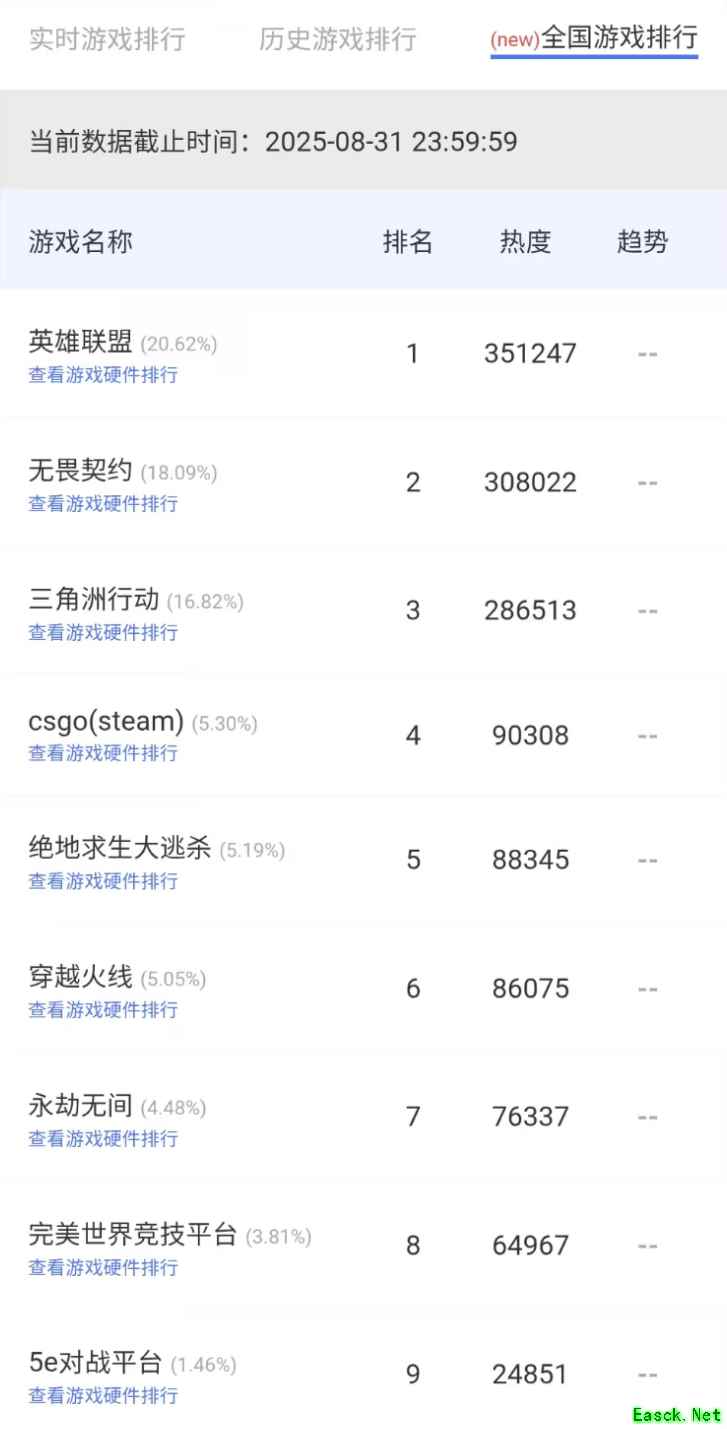Switch to the 实时游戏排行 tab
Screen dimensions: 727x1429
pyautogui.click(x=107, y=40)
